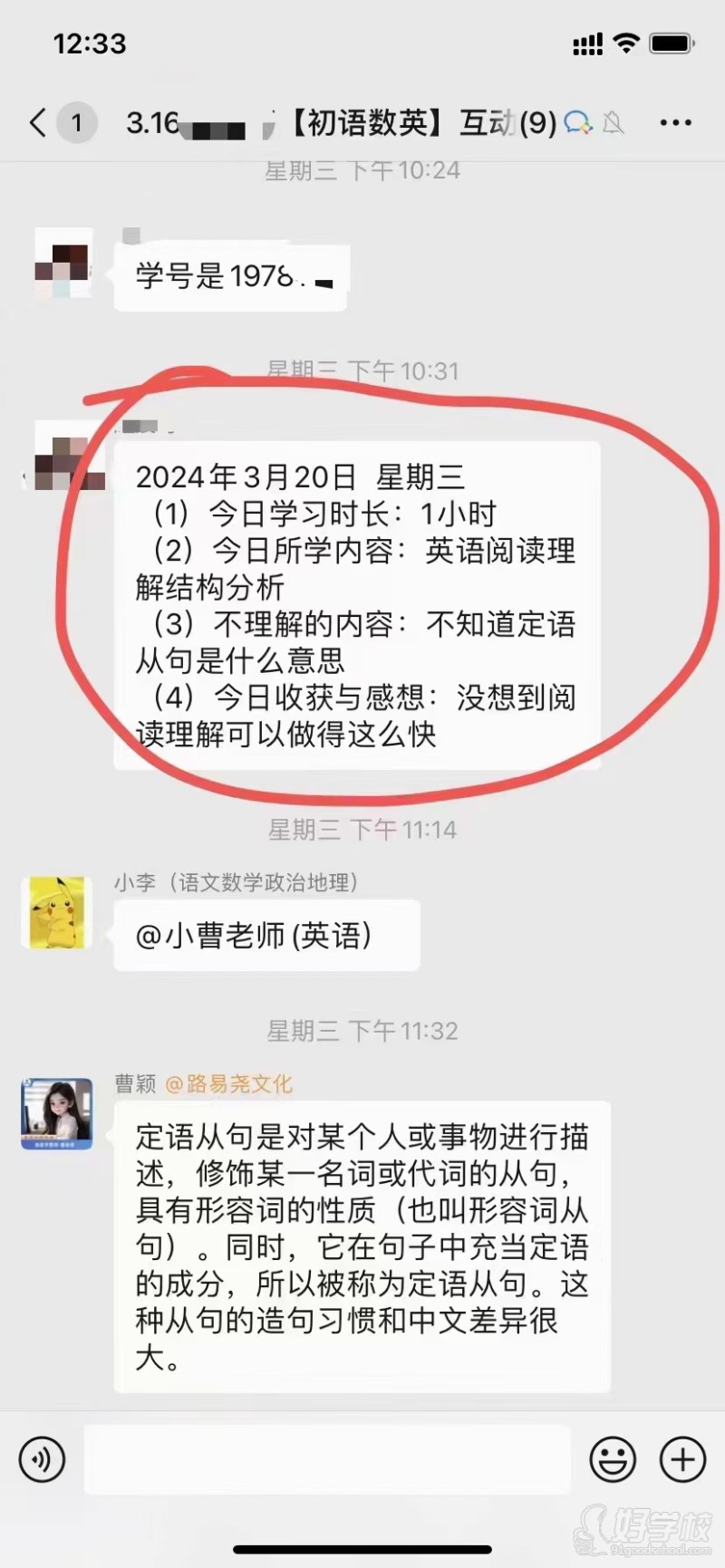Tap the unread count badge near back arrow
The width and height of the screenshot is (725, 1568).
pyautogui.click(x=77, y=122)
